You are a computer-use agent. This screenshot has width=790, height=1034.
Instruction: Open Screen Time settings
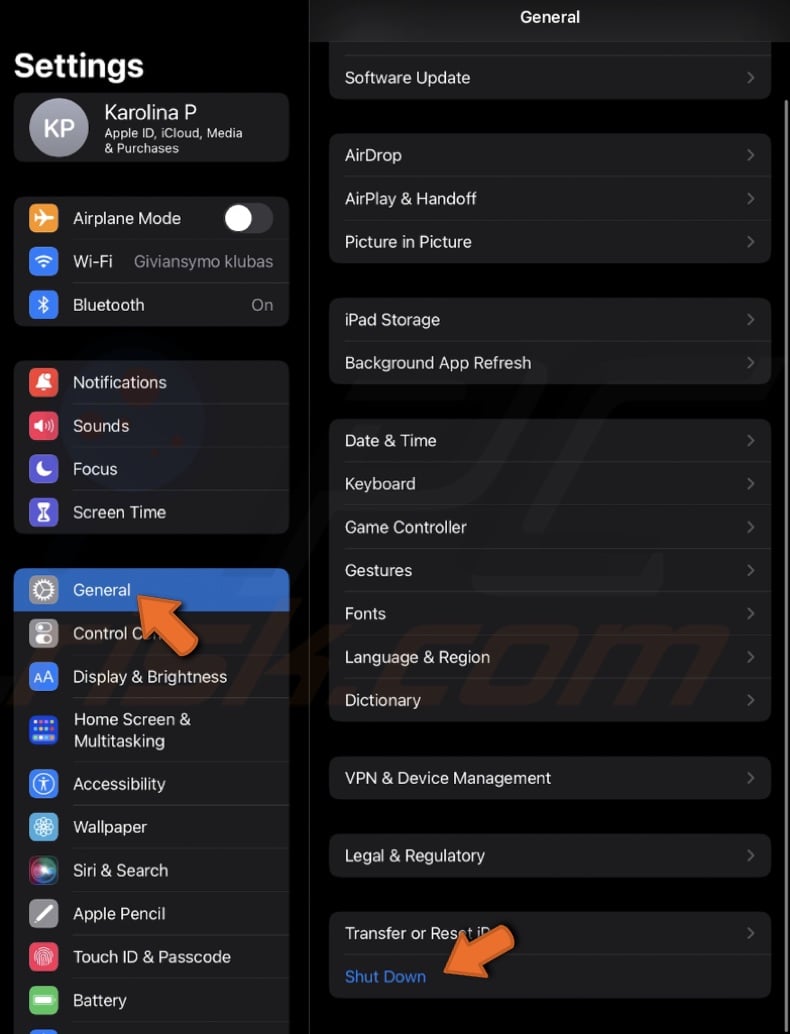click(151, 512)
